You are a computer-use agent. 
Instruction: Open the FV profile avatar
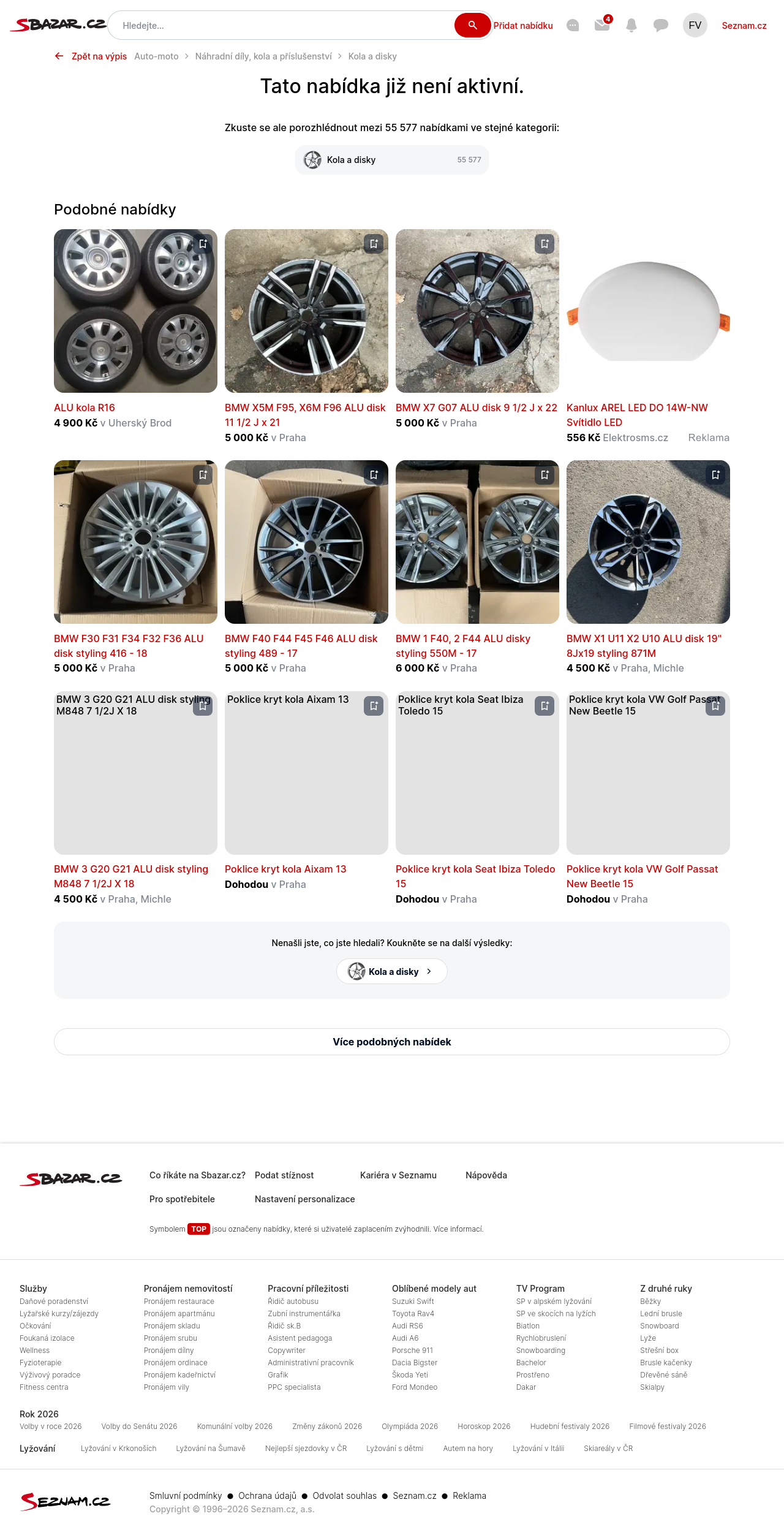coord(695,25)
